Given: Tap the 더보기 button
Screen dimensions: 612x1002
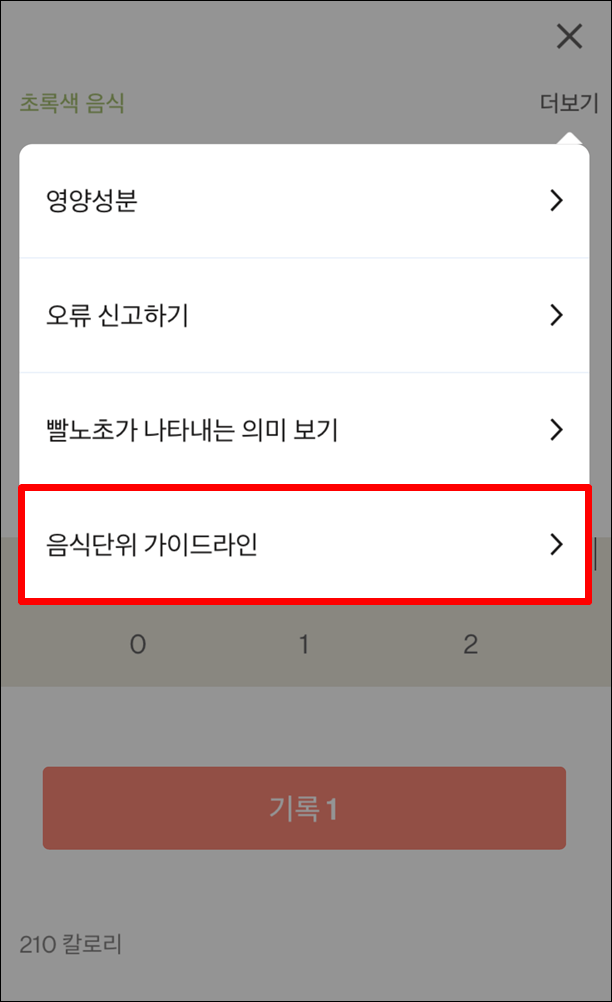Looking at the screenshot, I should click(568, 103).
